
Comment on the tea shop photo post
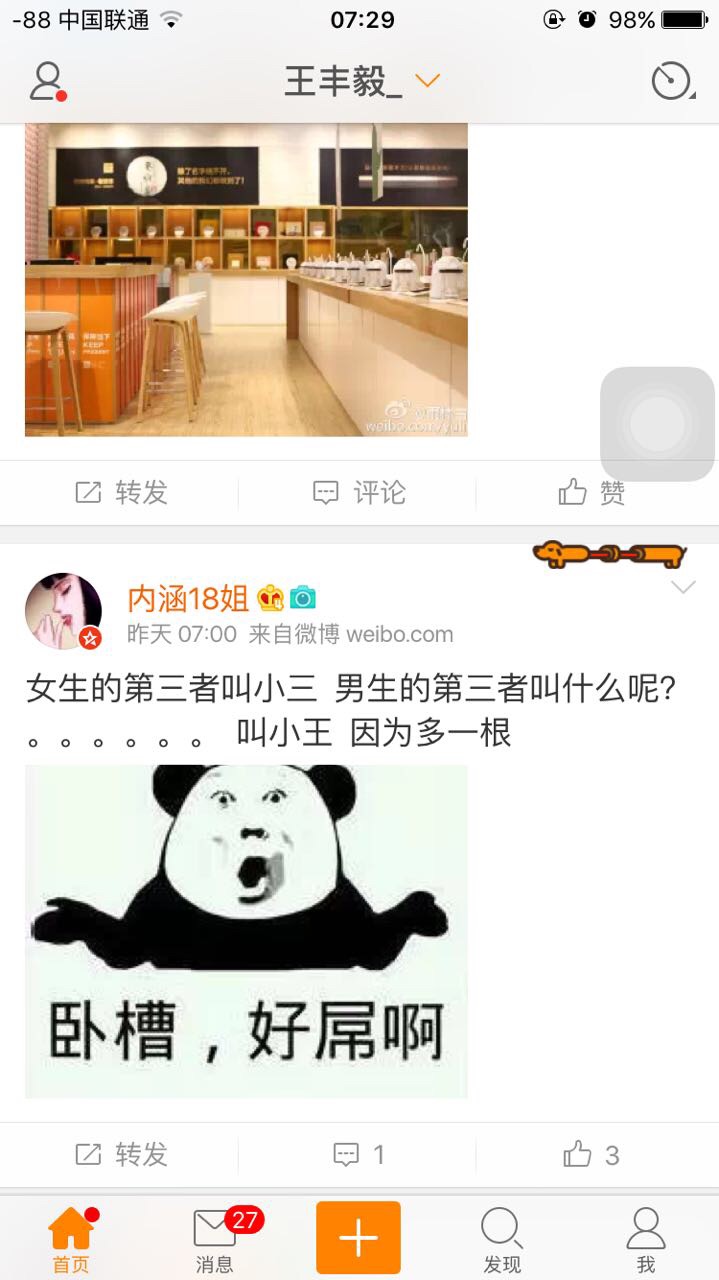359,492
